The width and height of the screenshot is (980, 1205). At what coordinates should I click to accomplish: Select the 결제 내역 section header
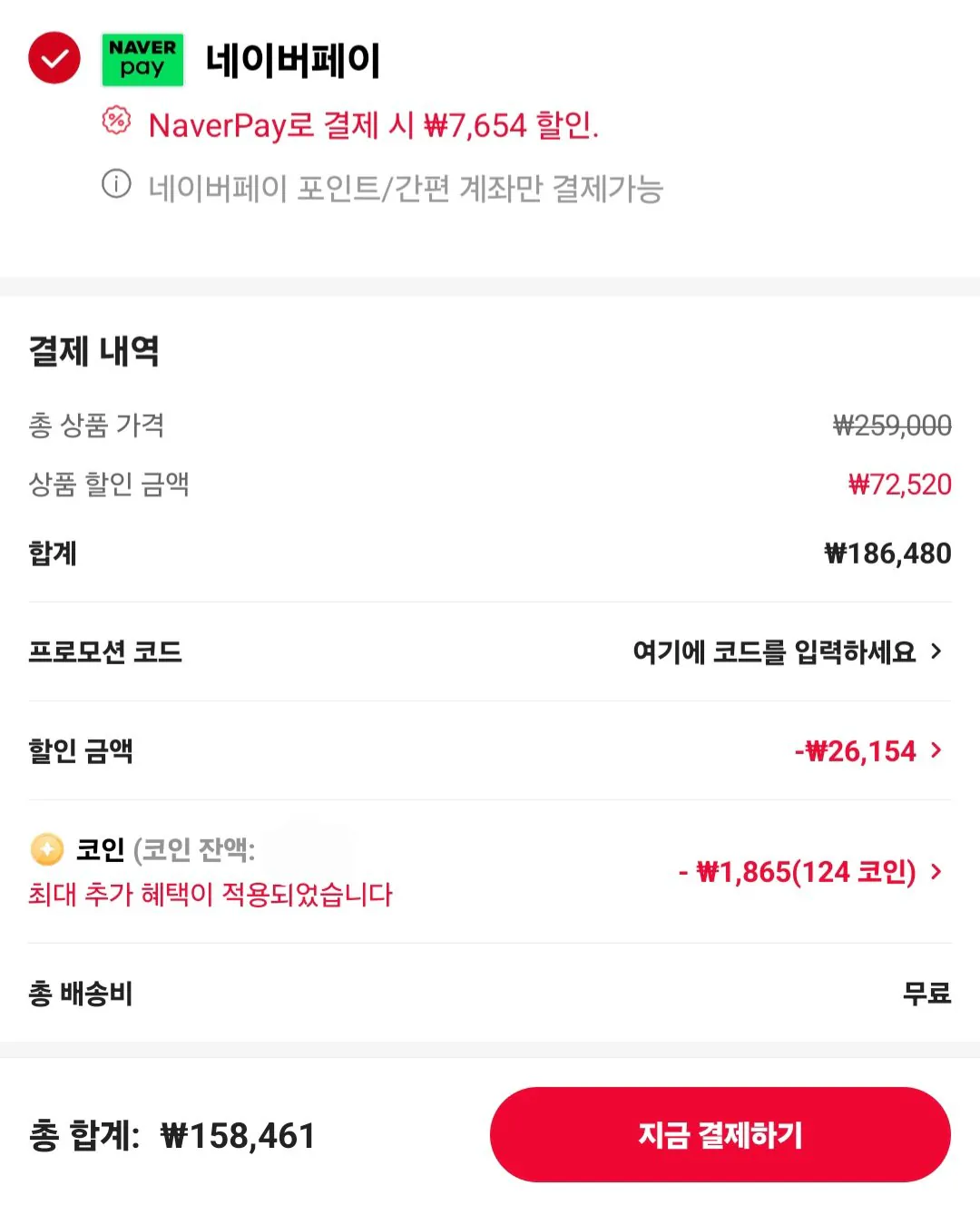click(x=93, y=353)
